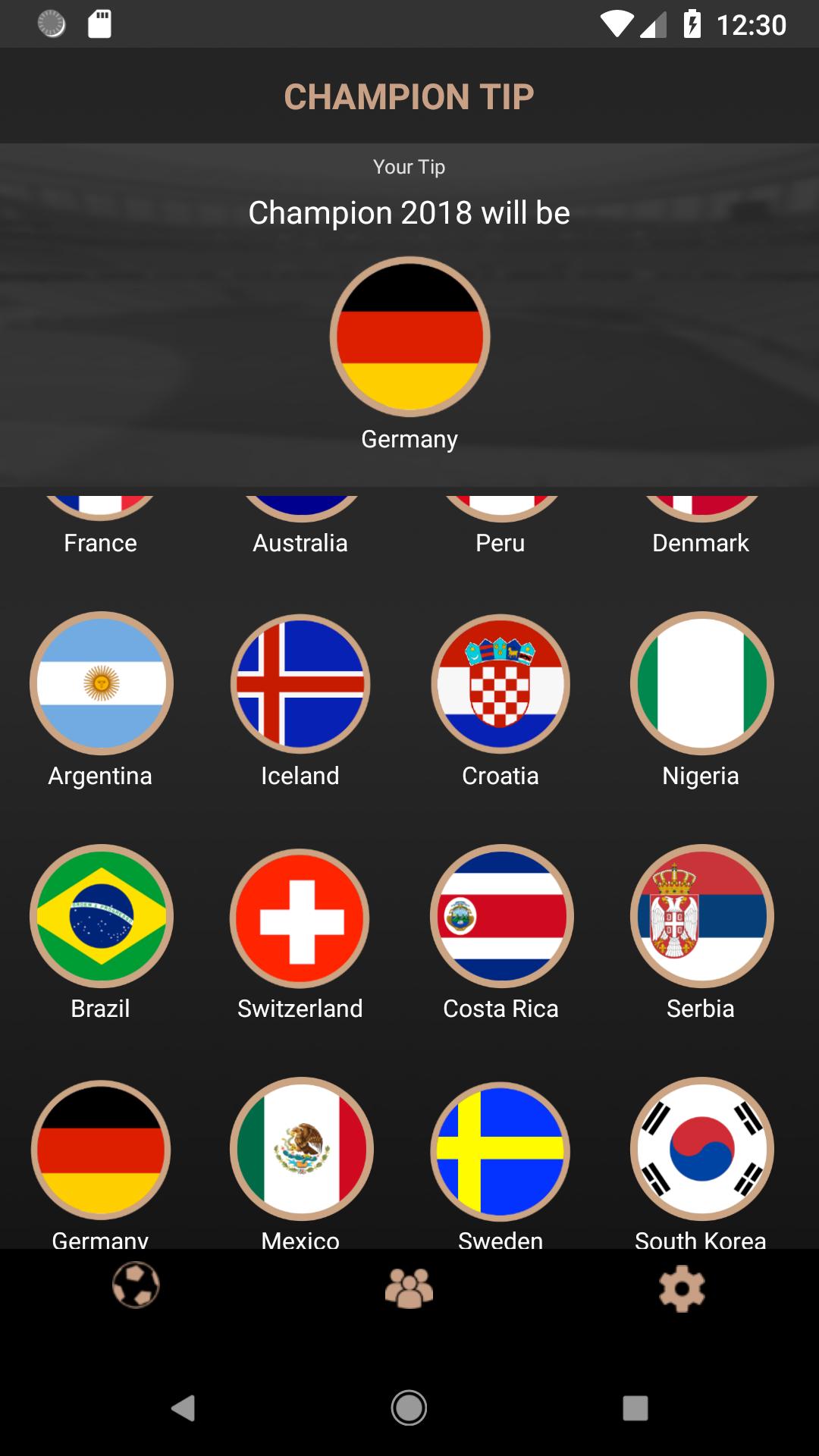Screen dimensions: 819x1456
Task: Select the Costa Rica flag
Action: coord(500,916)
